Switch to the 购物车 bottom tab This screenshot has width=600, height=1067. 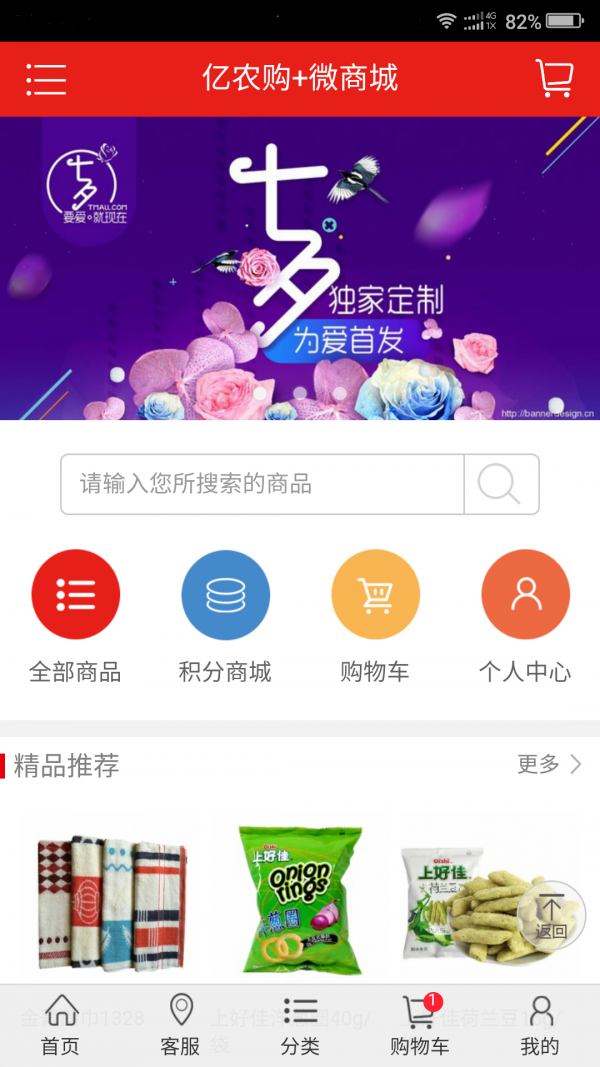click(420, 1025)
